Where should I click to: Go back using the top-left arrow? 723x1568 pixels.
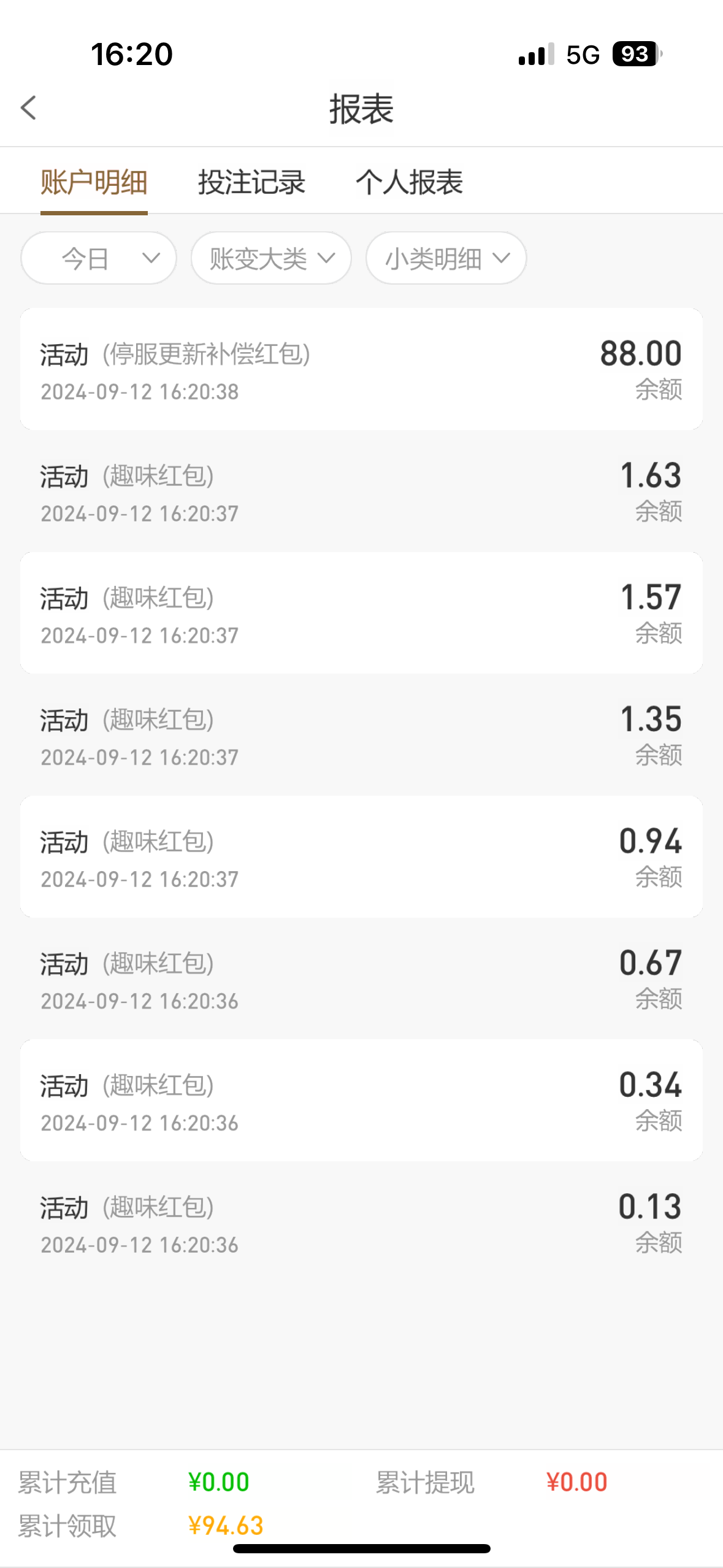[29, 108]
